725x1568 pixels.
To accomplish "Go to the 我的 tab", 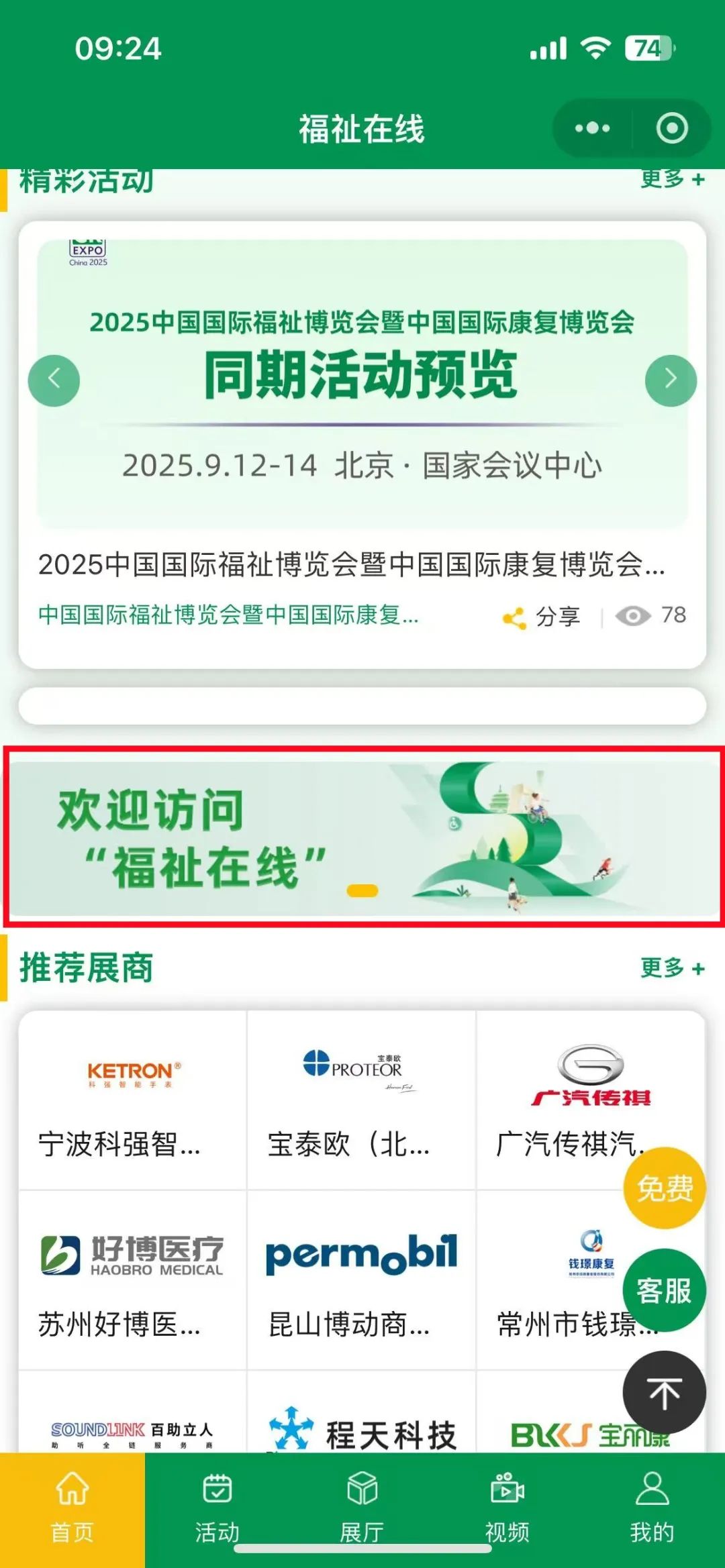I will [x=651, y=1508].
